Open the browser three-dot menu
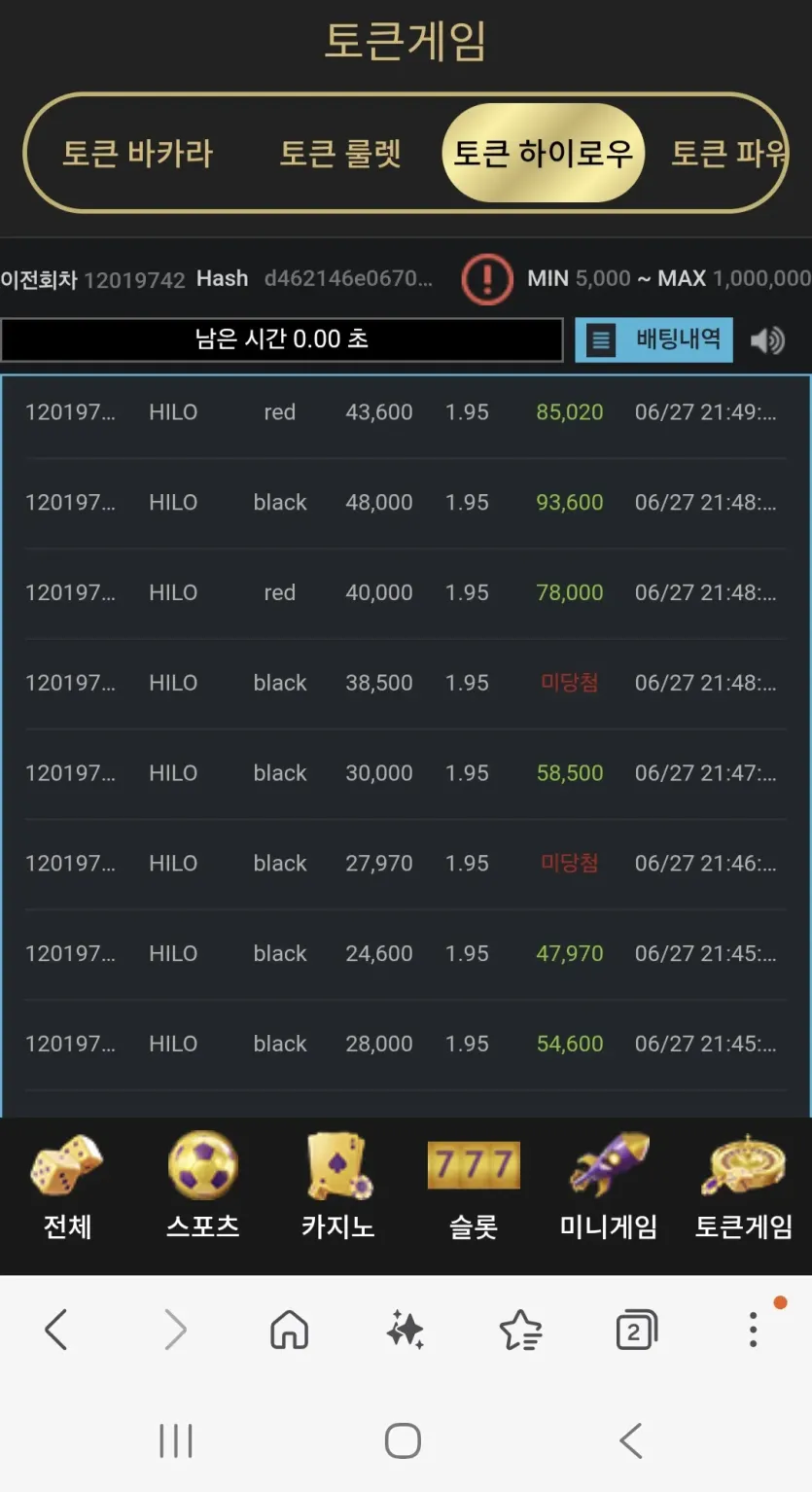Screen dimensions: 812x1492 (753, 1329)
